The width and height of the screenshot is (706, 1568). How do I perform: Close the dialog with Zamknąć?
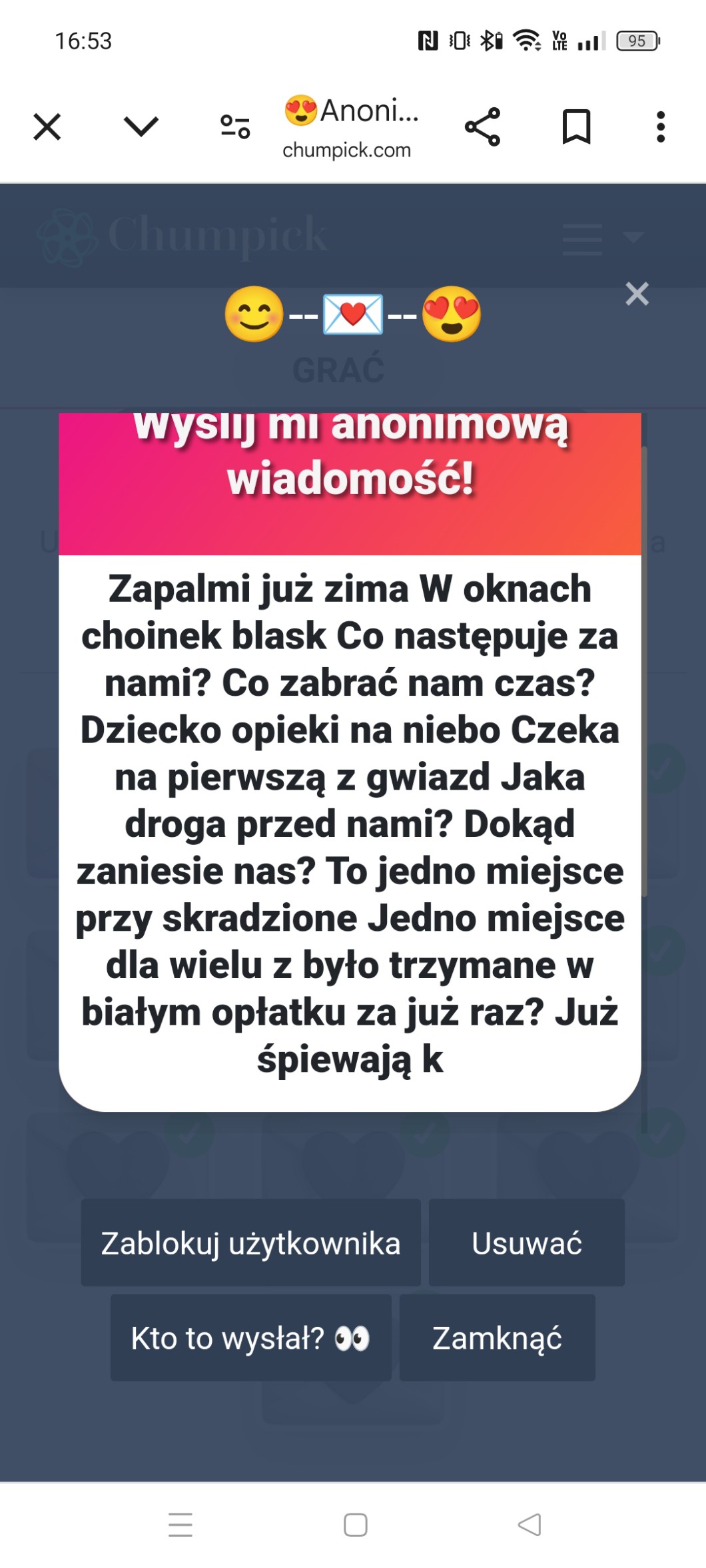[497, 1338]
